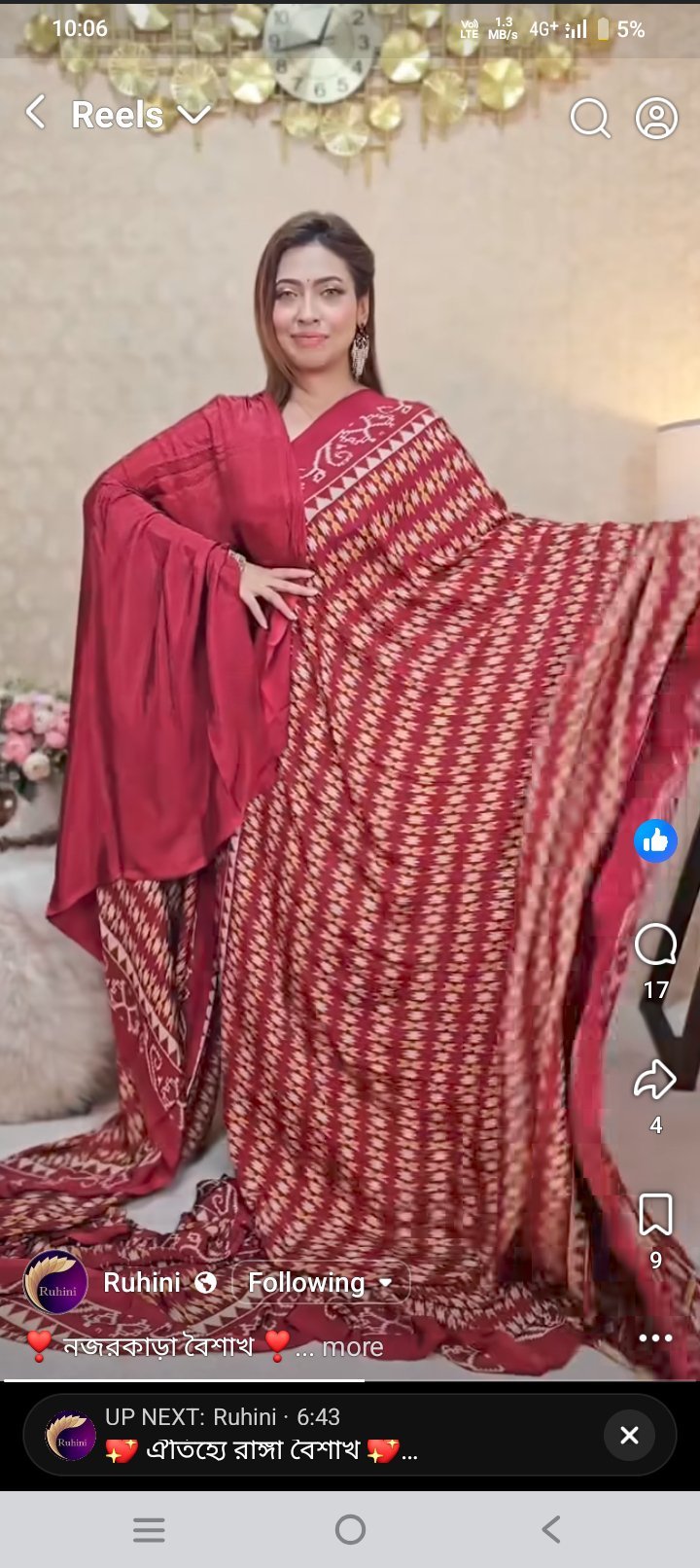
Task: Open Ruhini's profile picture
Action: pos(56,1282)
